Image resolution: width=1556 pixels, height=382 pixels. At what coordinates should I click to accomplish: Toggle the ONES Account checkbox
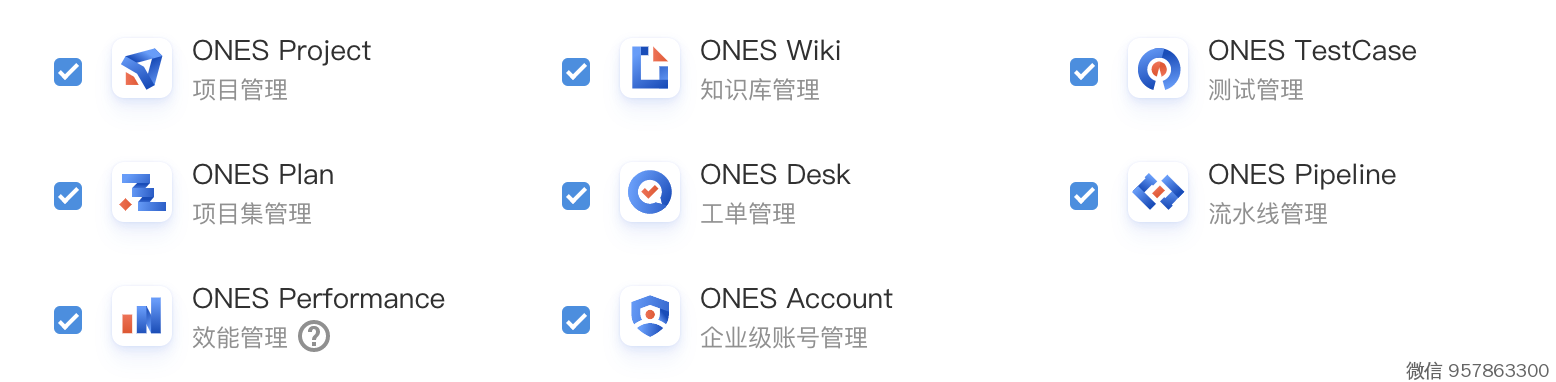point(576,320)
